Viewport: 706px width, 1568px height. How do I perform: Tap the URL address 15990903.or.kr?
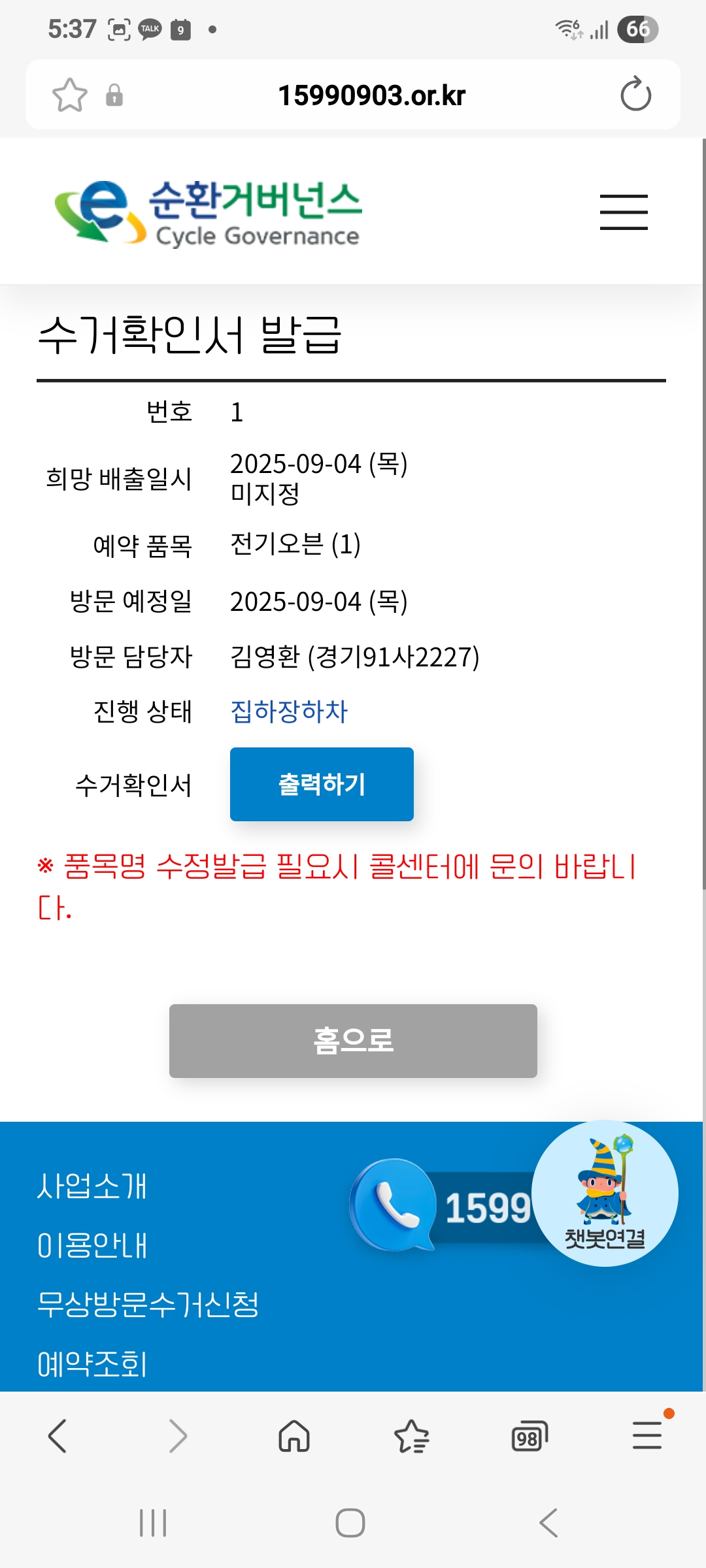[x=371, y=95]
